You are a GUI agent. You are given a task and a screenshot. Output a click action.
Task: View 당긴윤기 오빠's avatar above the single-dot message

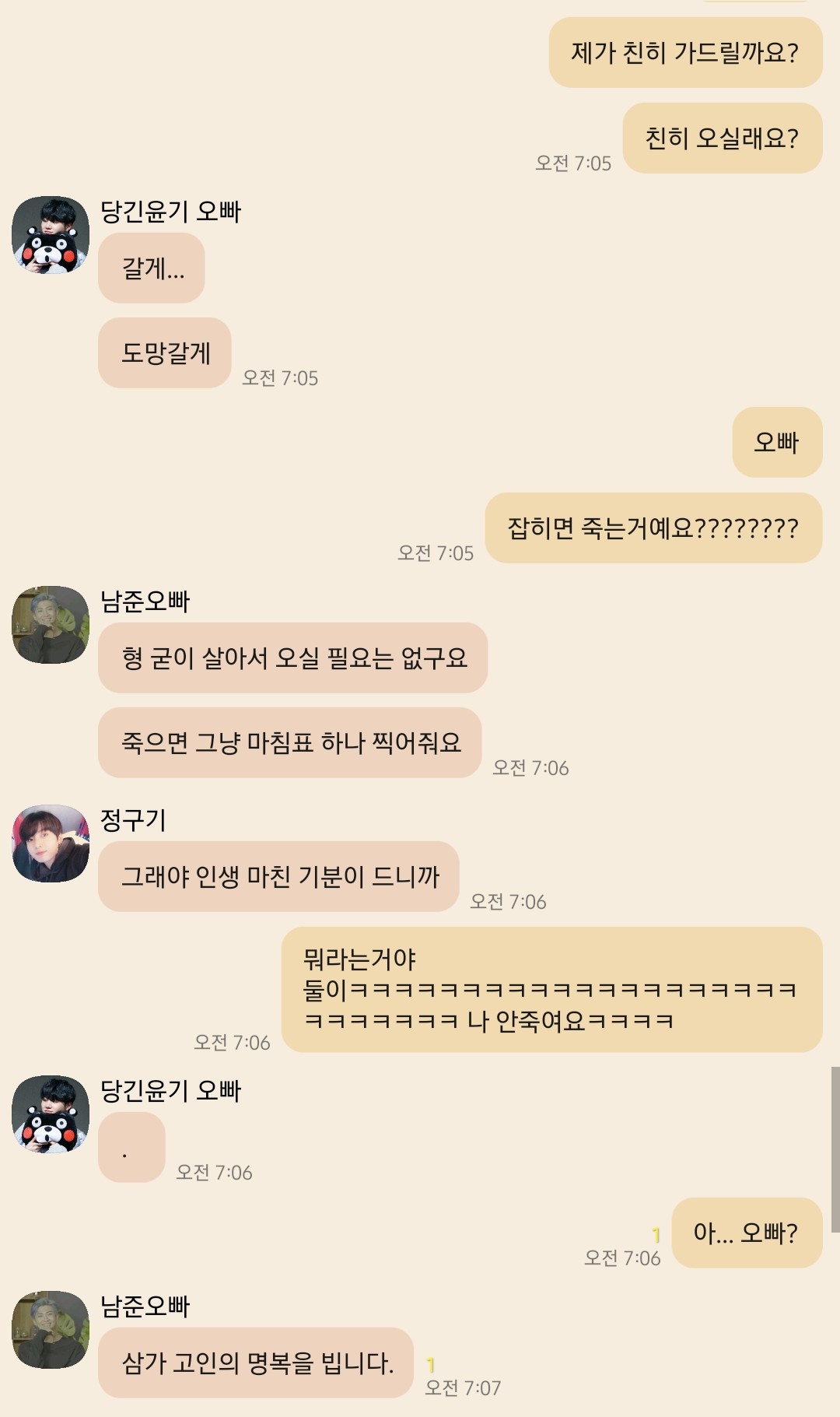pyautogui.click(x=51, y=1114)
